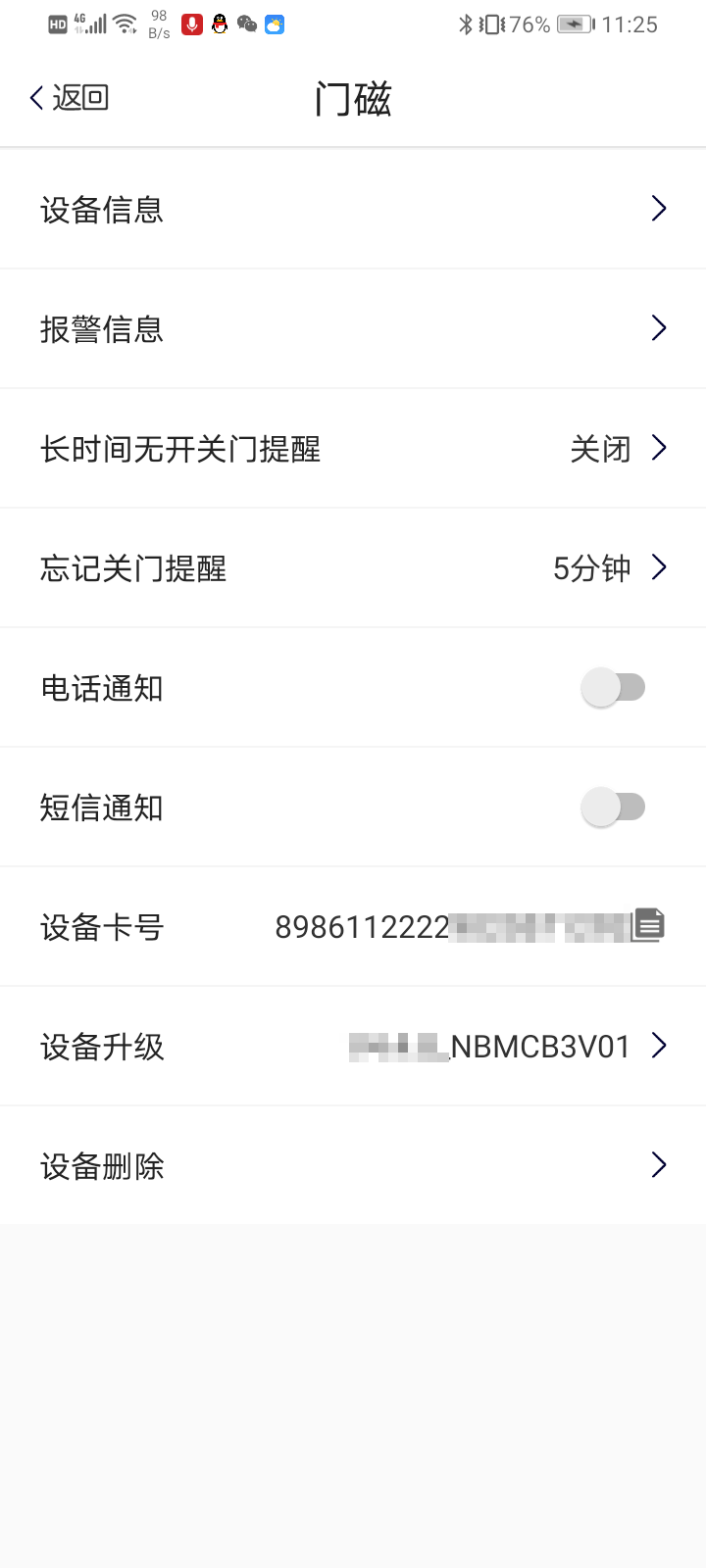706x1568 pixels.
Task: Select 设备删除 to remove device
Action: pyautogui.click(x=353, y=1166)
